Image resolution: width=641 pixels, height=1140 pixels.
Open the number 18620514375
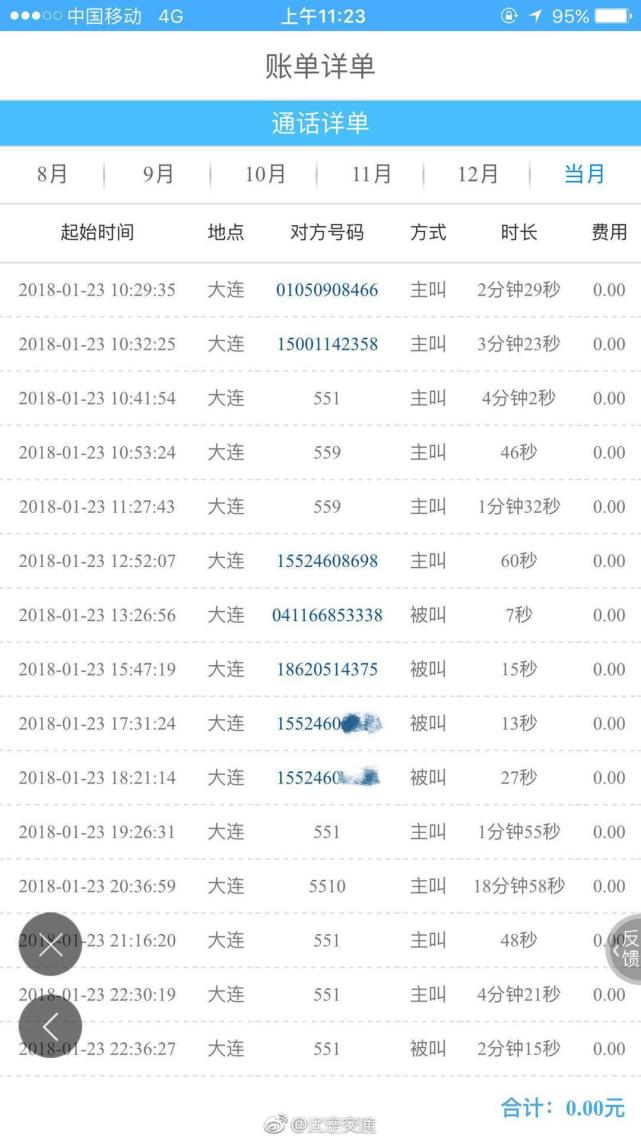click(327, 669)
